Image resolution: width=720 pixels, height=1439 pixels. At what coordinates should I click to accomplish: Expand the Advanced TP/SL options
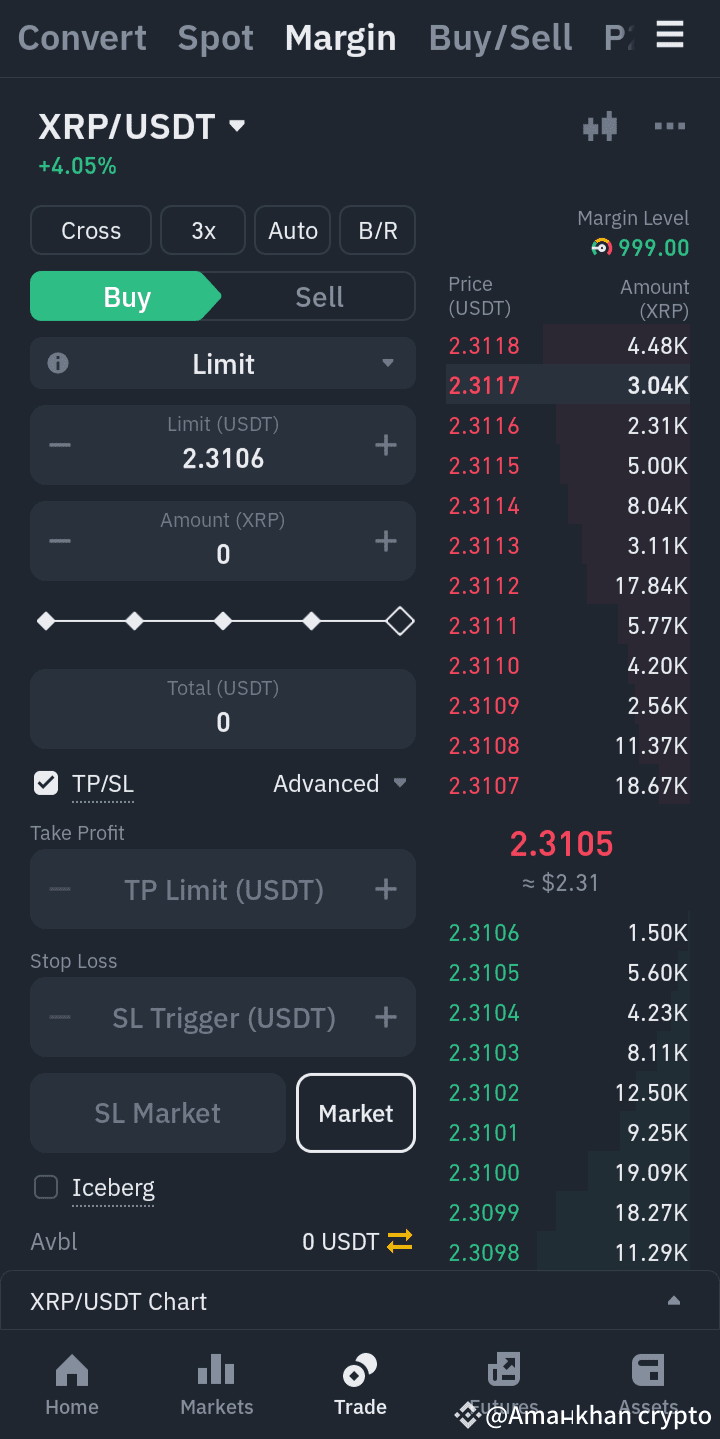340,783
